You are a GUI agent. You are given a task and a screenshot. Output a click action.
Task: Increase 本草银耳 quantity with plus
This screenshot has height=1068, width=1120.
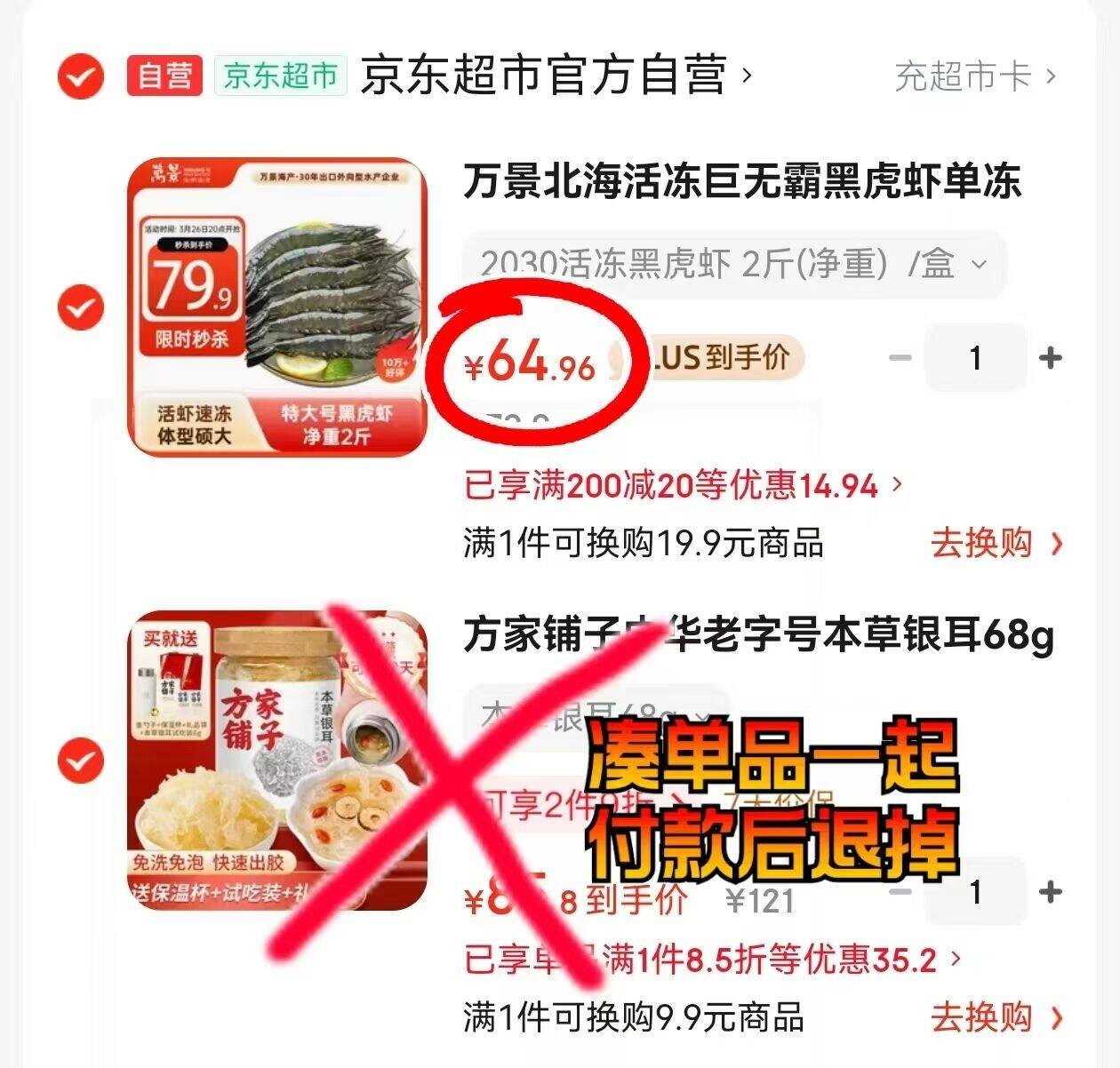[x=1050, y=891]
